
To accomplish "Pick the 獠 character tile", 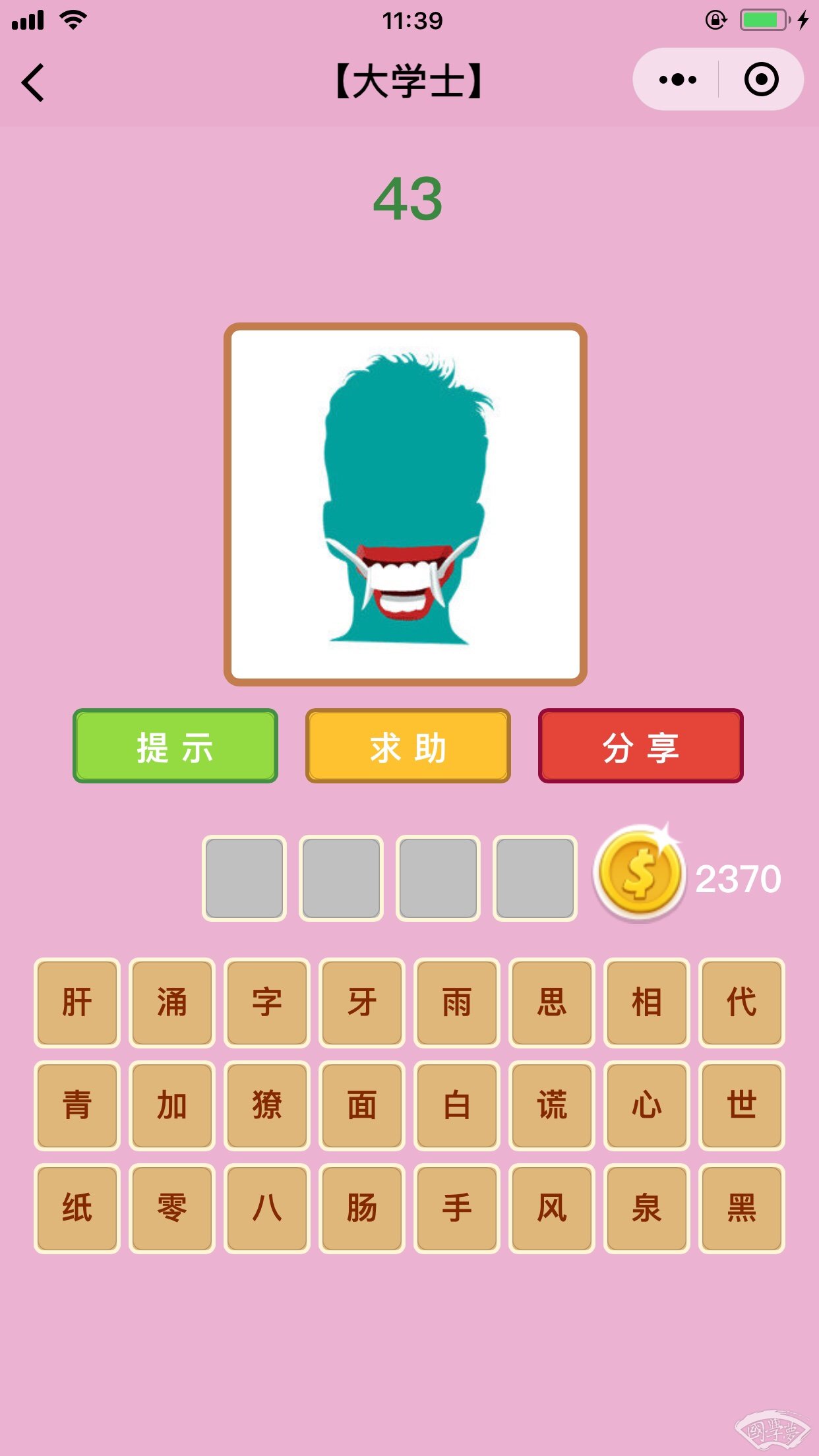I will pyautogui.click(x=267, y=1105).
